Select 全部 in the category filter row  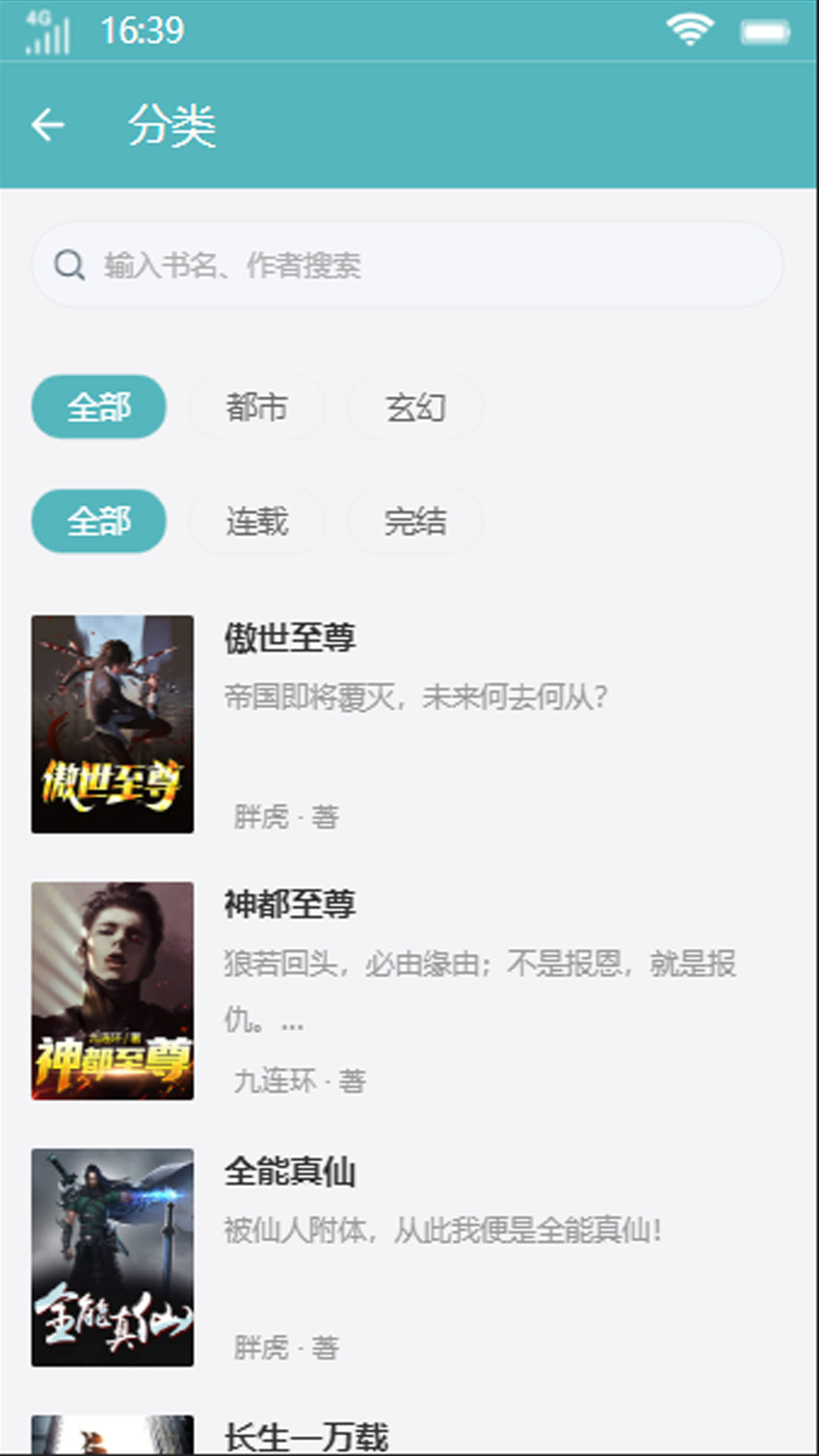tap(99, 407)
